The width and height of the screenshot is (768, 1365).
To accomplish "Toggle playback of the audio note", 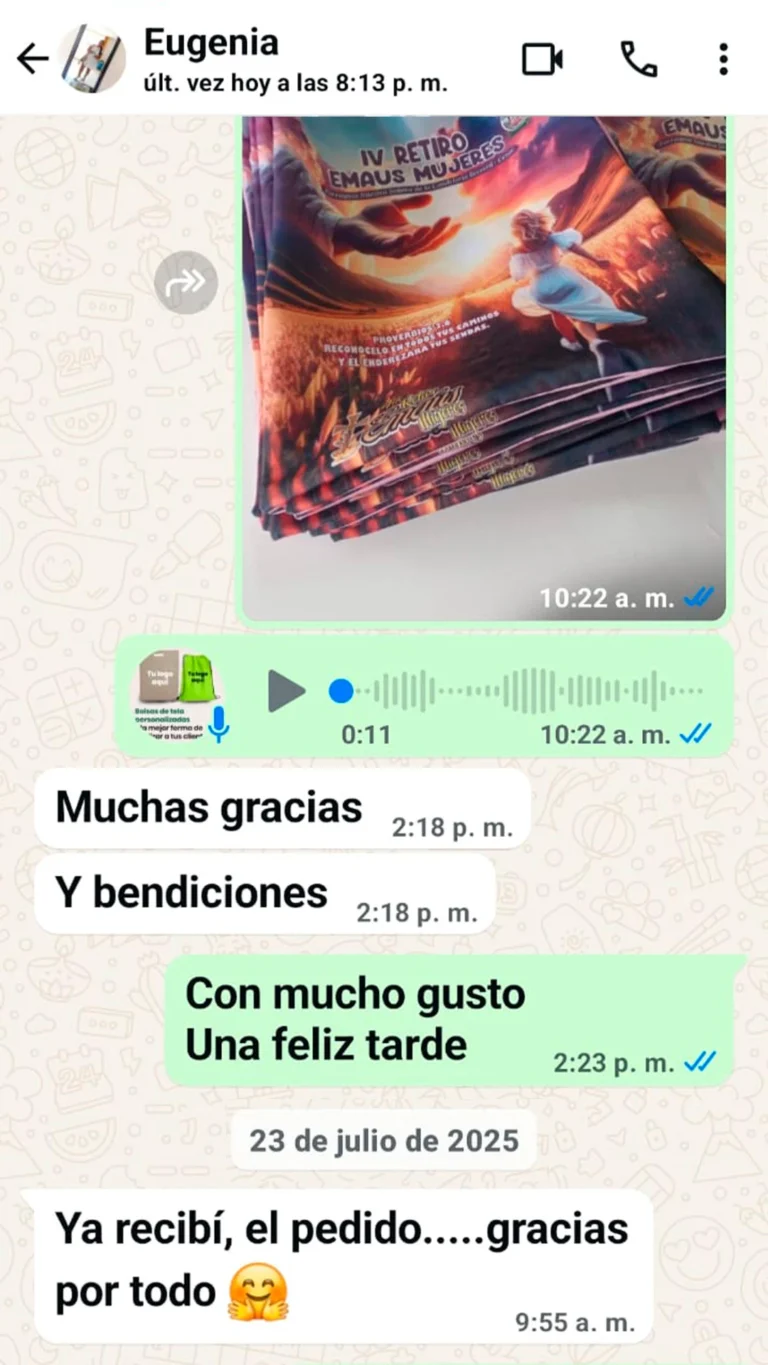I will (x=288, y=690).
